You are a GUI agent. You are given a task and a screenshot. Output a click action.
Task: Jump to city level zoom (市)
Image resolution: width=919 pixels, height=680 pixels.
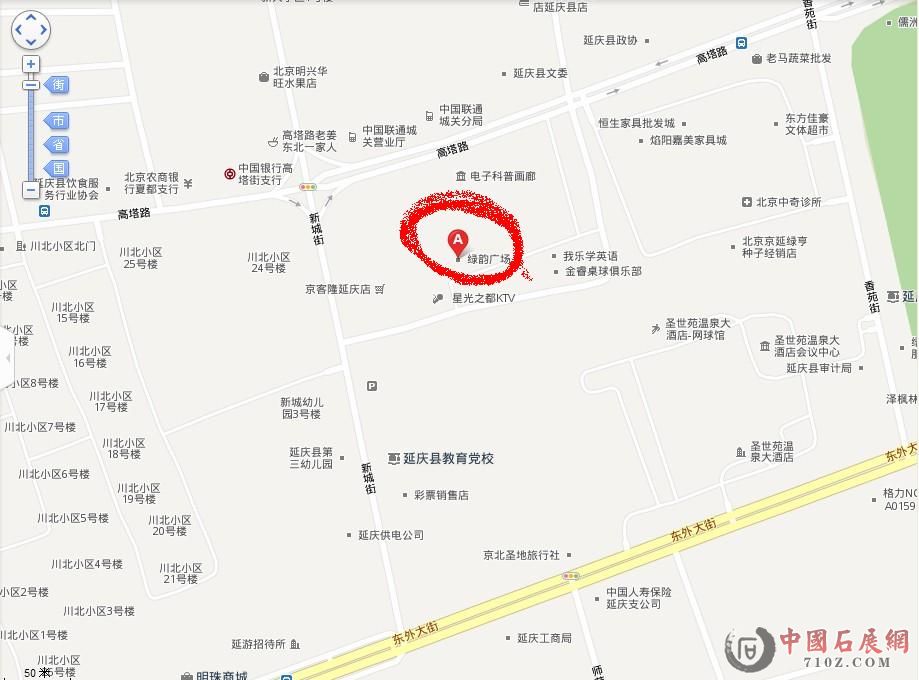point(57,121)
